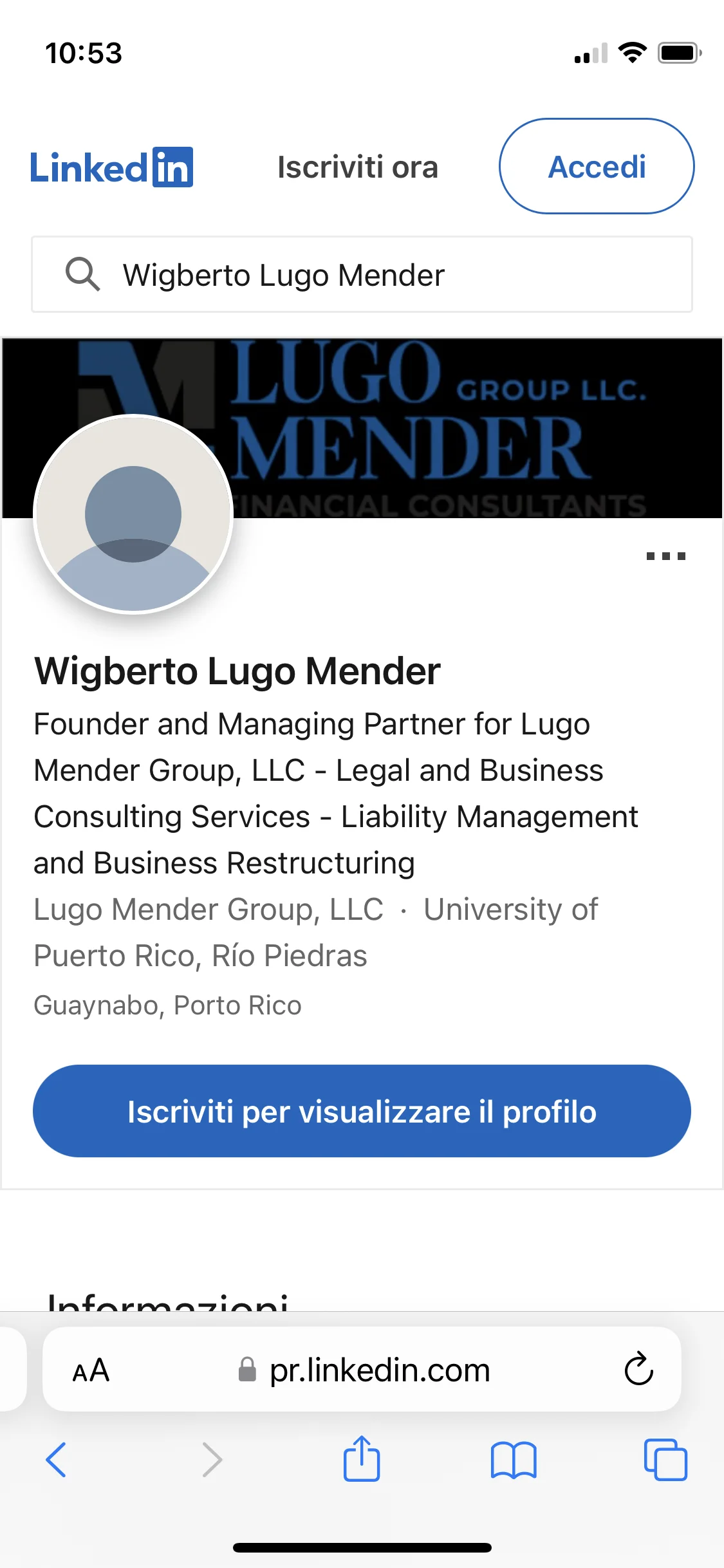Open the AA reader options

coord(91,1370)
